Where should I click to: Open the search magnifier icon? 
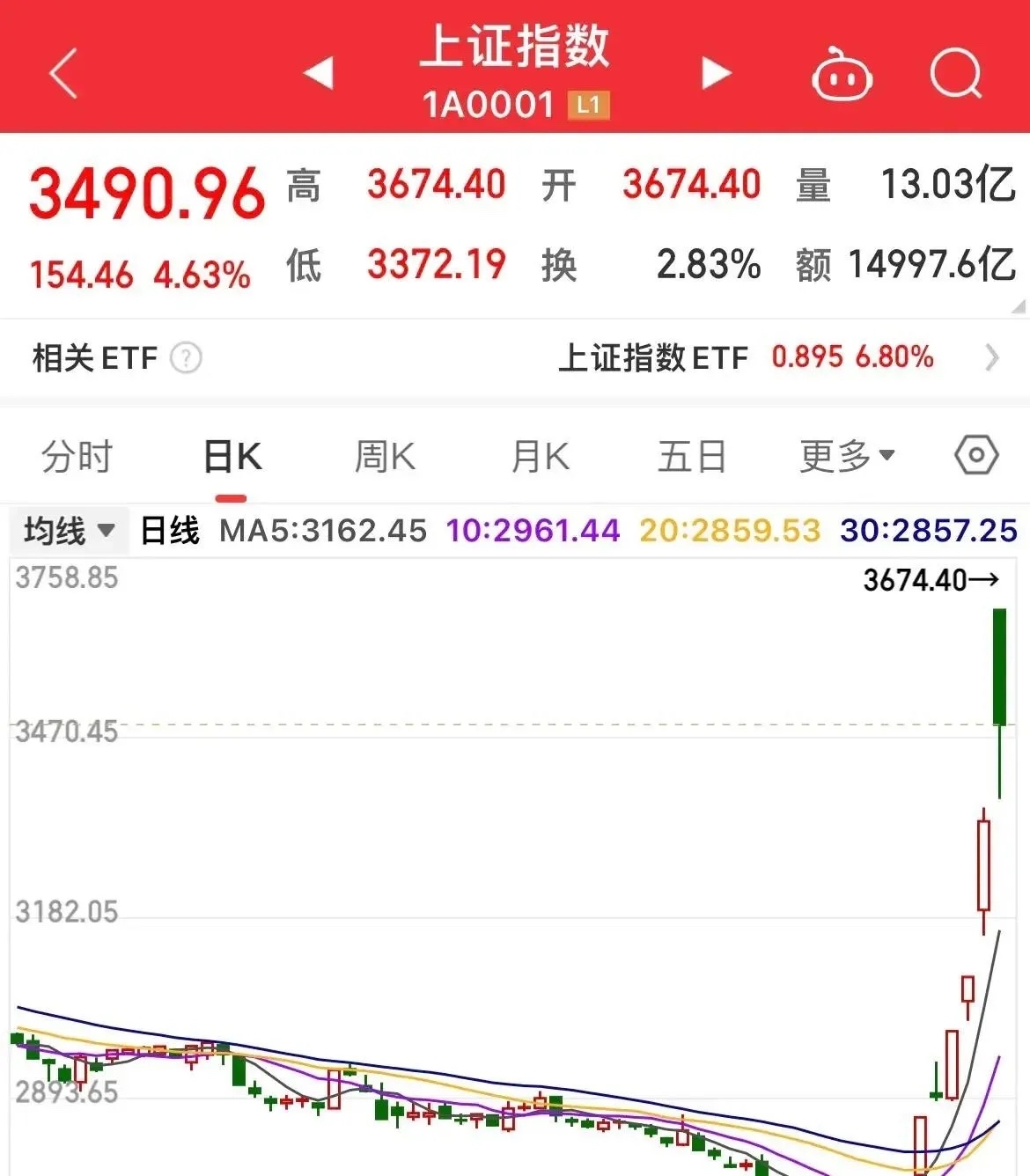pos(956,75)
